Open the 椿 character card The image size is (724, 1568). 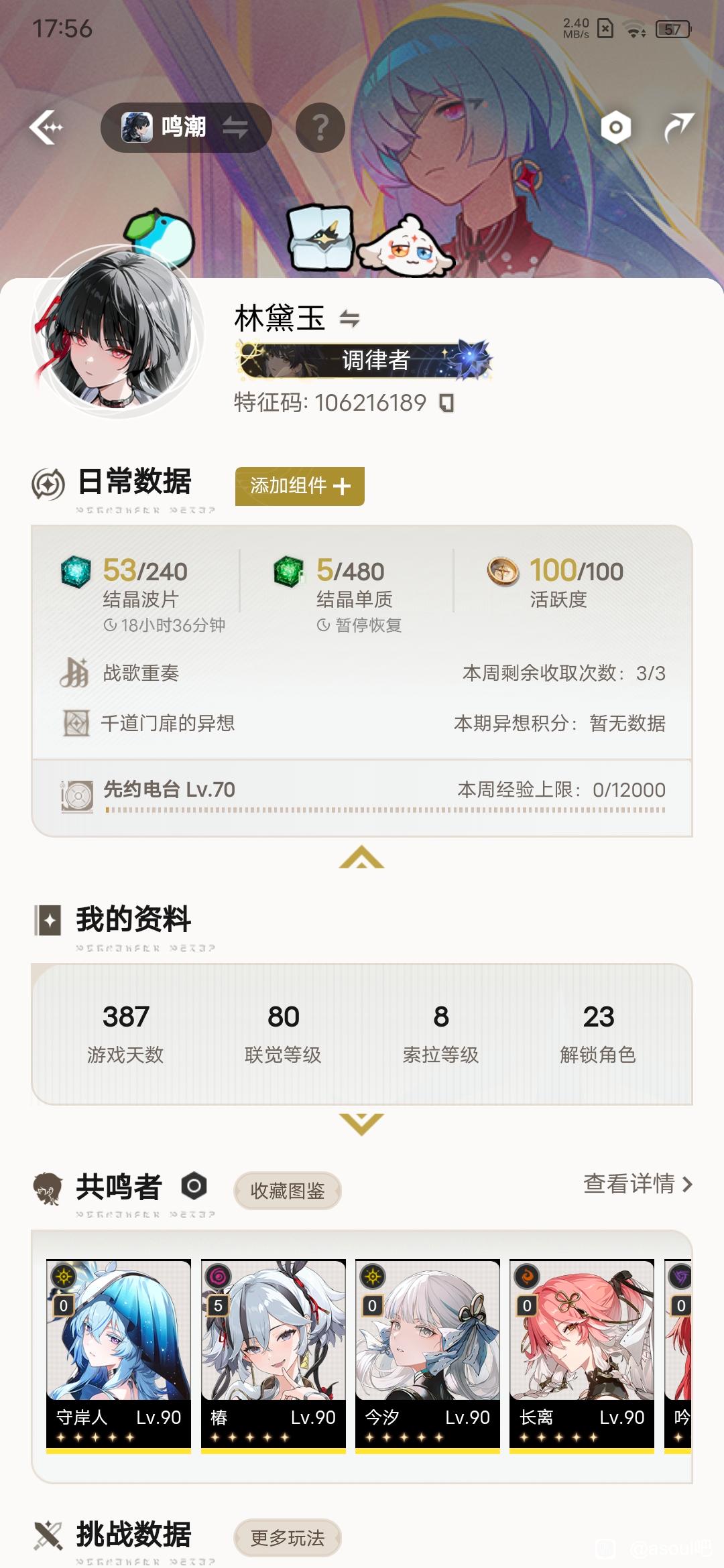[274, 1355]
